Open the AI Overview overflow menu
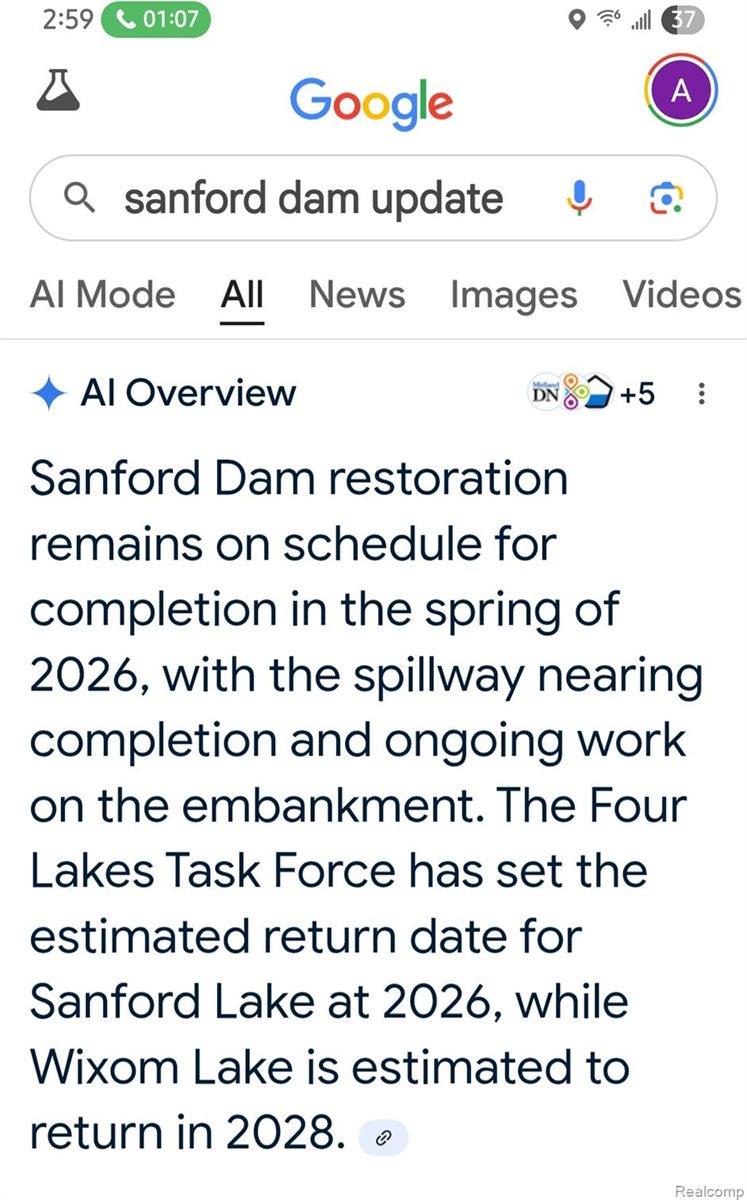The height and width of the screenshot is (1200, 747). 702,394
